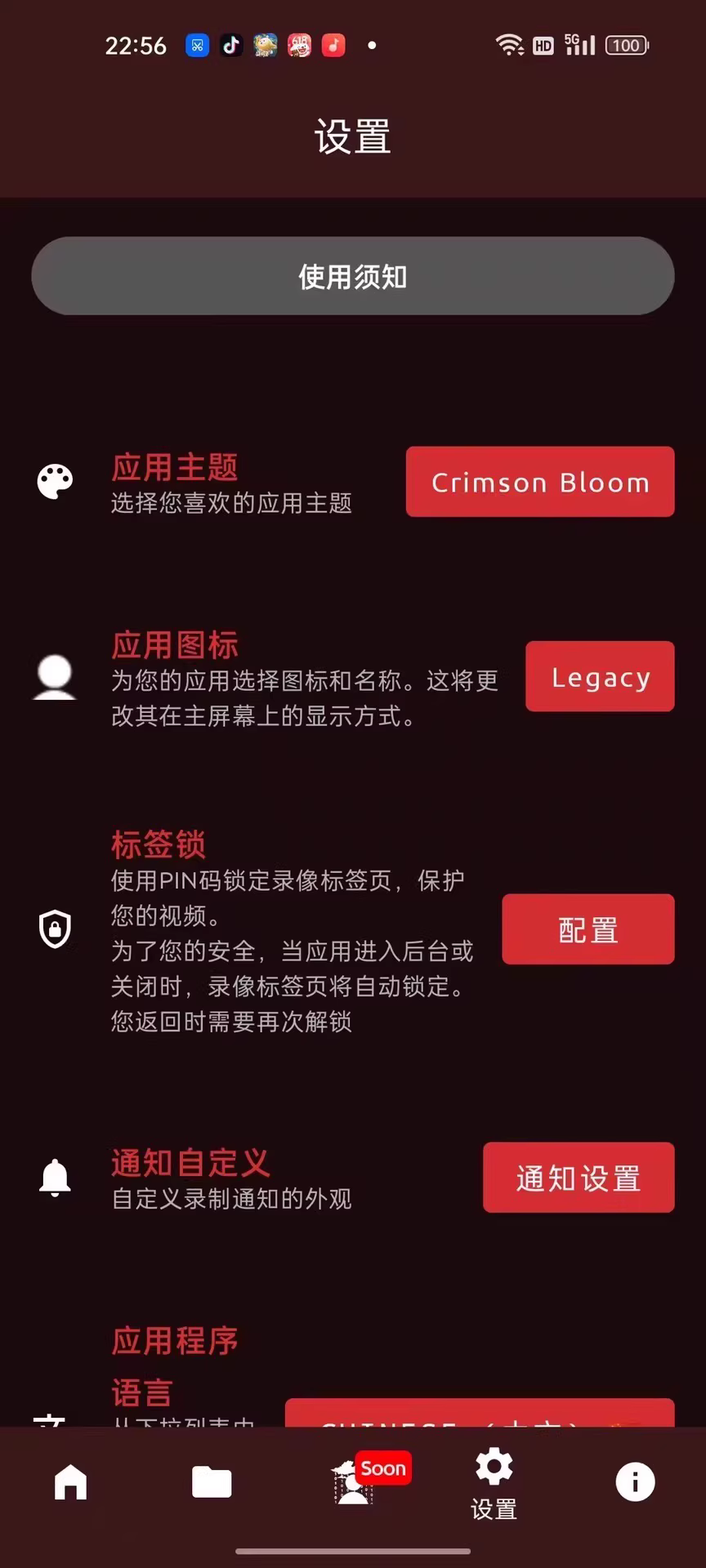The height and width of the screenshot is (1568, 706).
Task: Open the info icon at bottom right
Action: 635,1482
